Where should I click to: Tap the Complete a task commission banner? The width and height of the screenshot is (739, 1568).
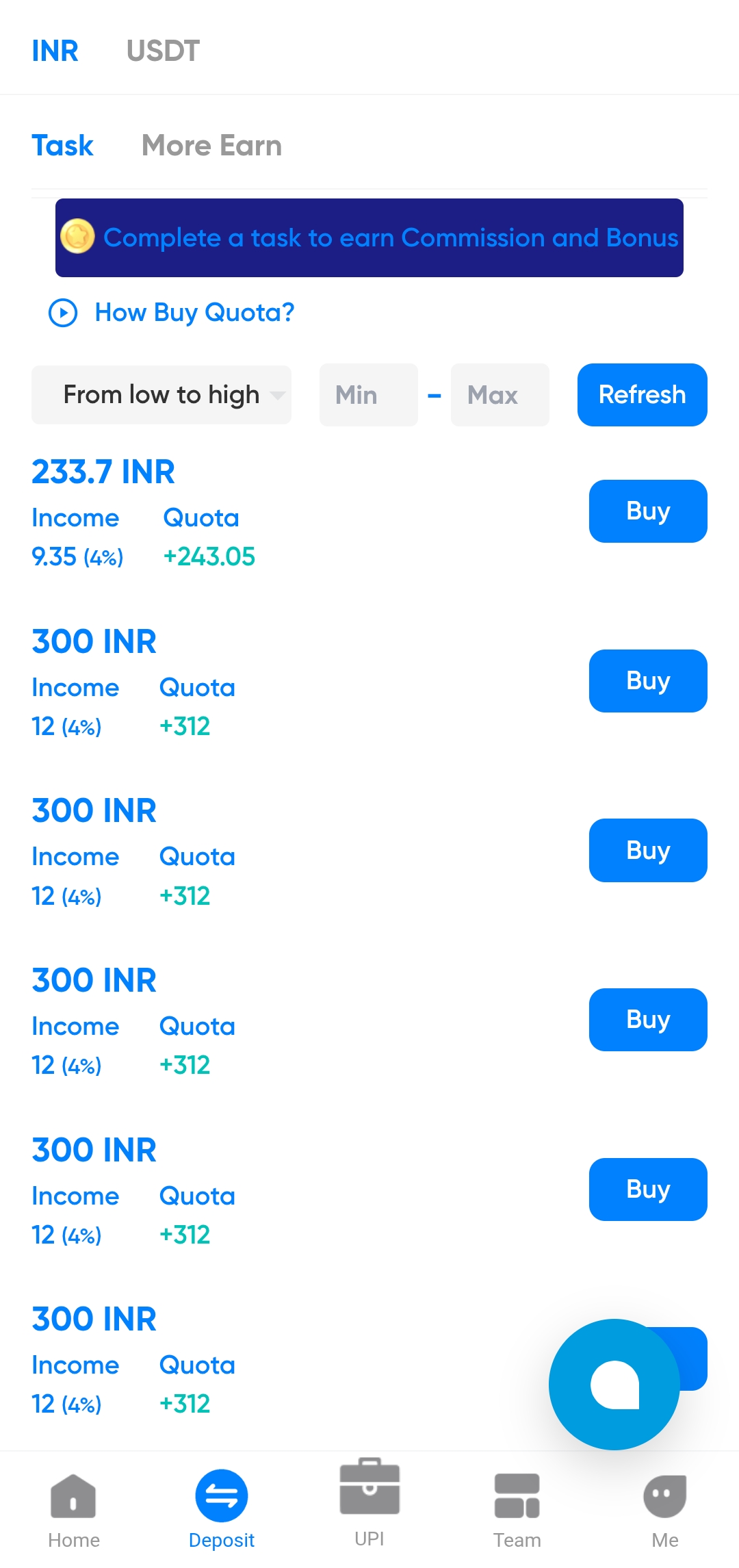point(369,237)
